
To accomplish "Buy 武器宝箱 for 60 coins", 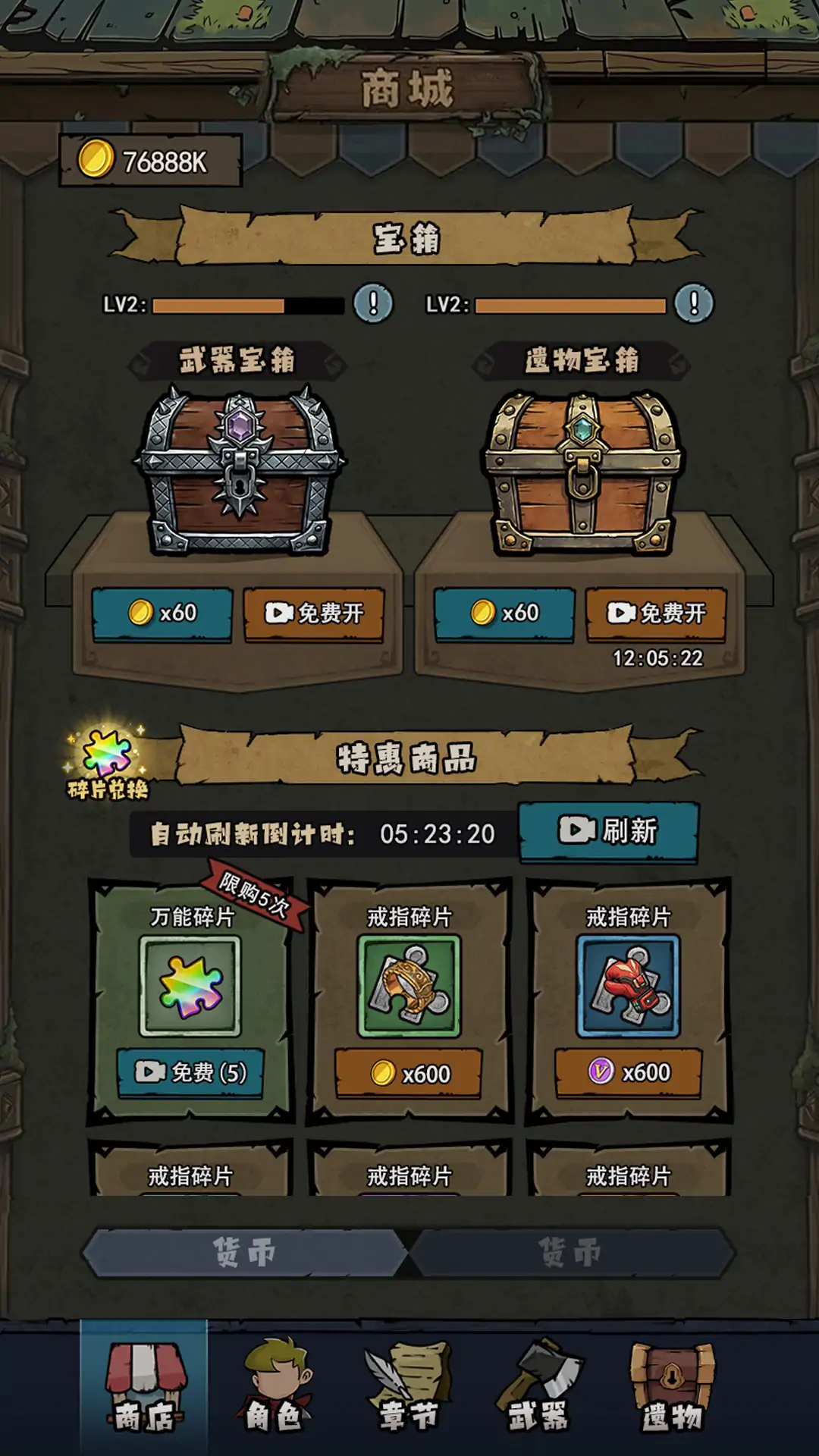I will coord(162,613).
